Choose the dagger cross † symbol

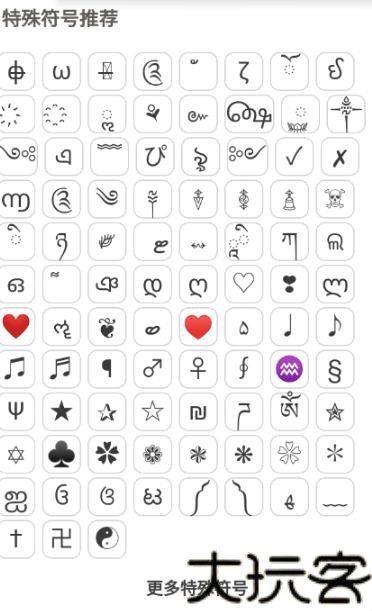(x=16, y=539)
